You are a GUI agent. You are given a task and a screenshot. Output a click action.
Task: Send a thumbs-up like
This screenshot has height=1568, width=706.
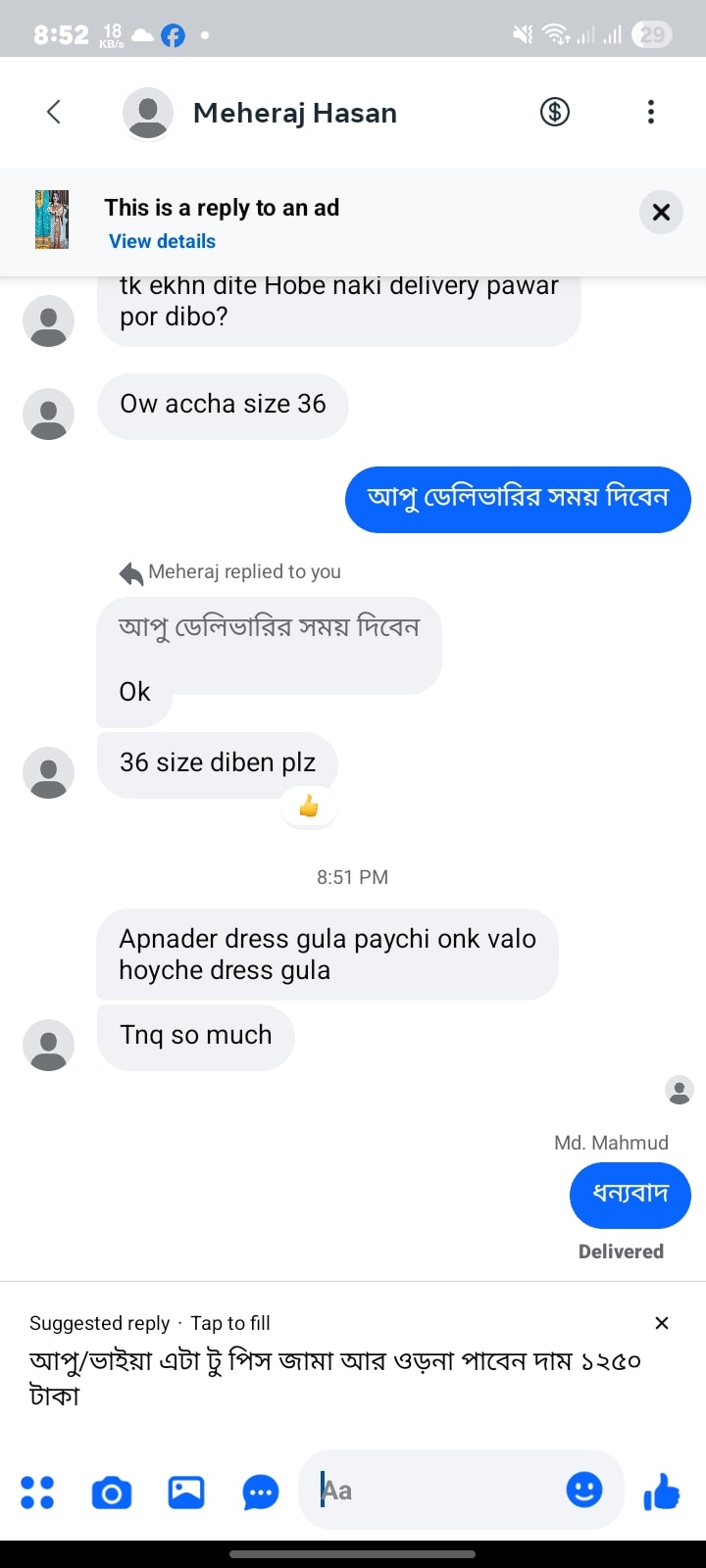point(662,1492)
